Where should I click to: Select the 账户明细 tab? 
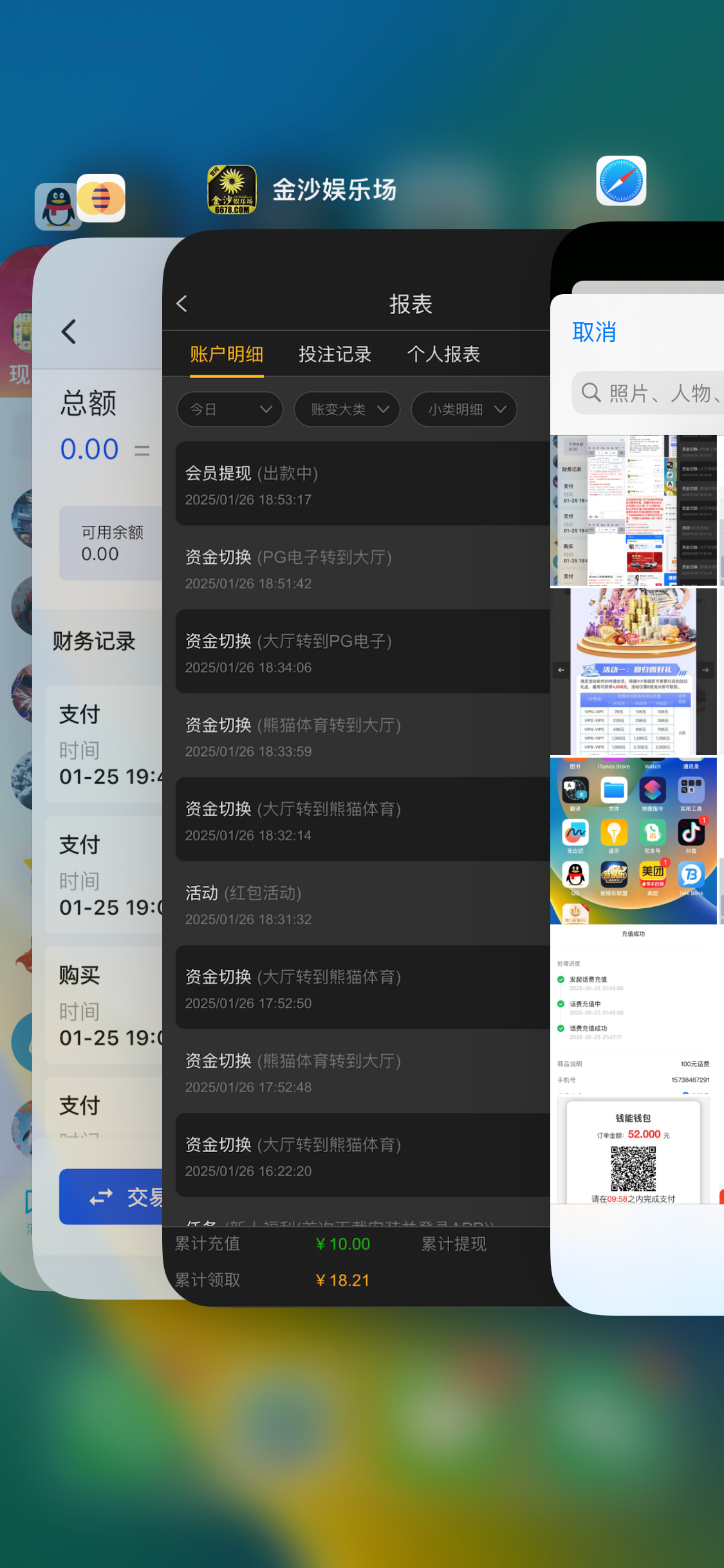[x=227, y=354]
